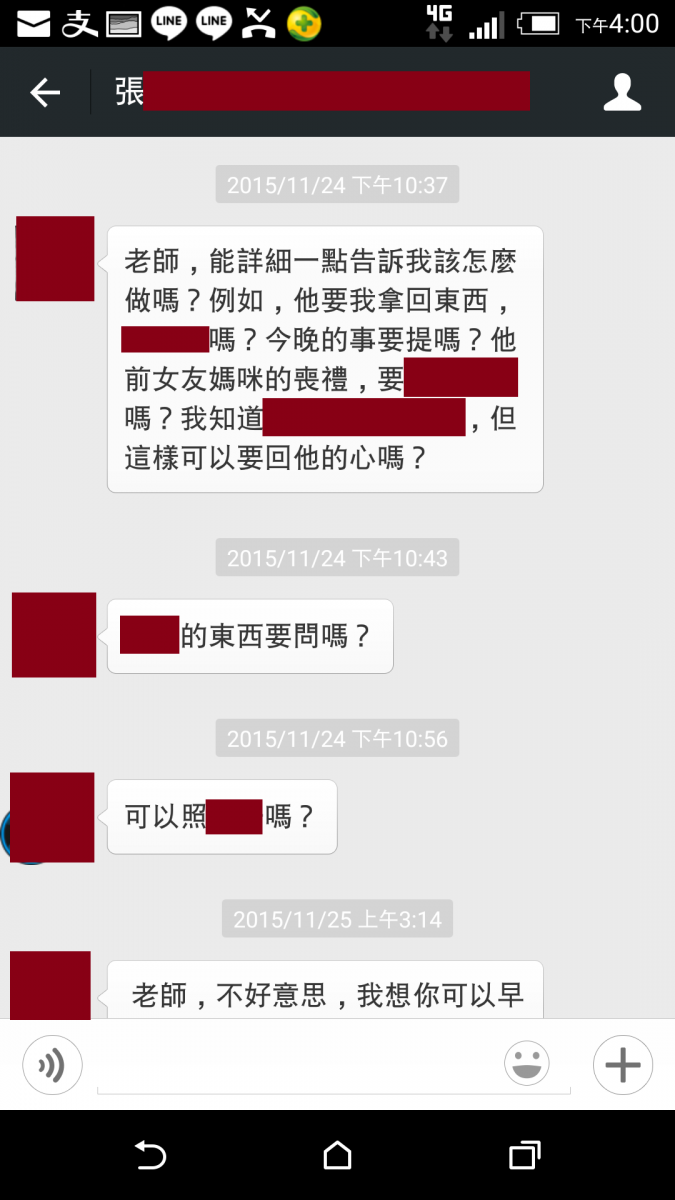This screenshot has width=675, height=1200.
Task: Open the recent apps view
Action: [524, 1156]
